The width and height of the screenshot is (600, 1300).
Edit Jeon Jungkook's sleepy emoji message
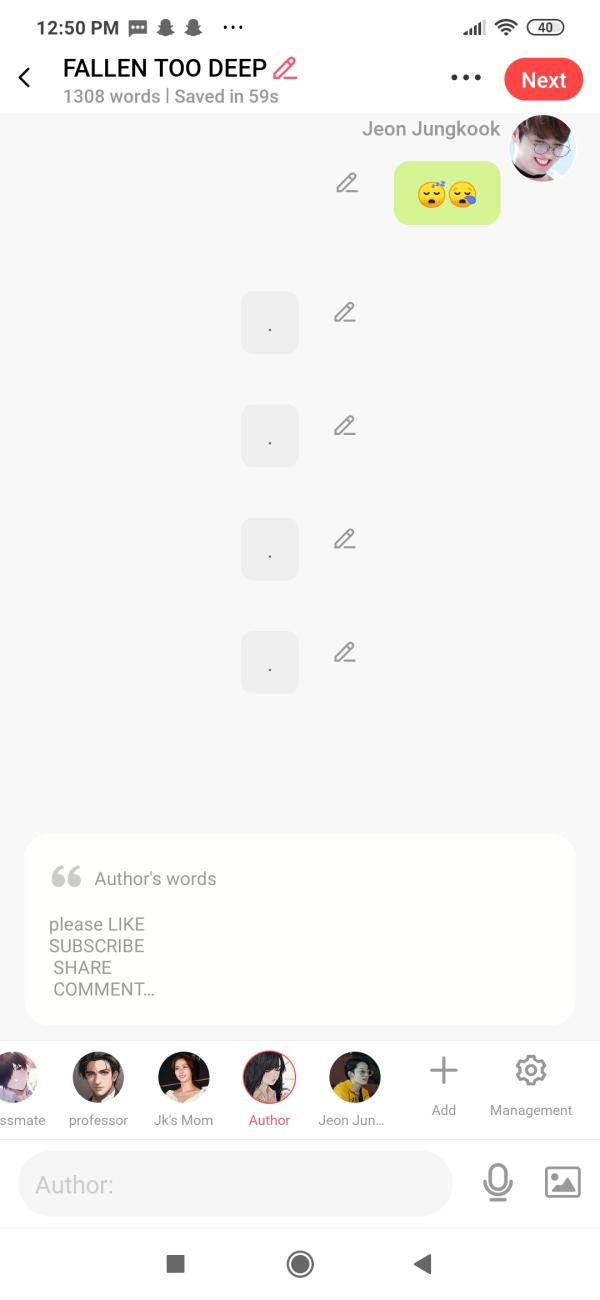pyautogui.click(x=346, y=183)
